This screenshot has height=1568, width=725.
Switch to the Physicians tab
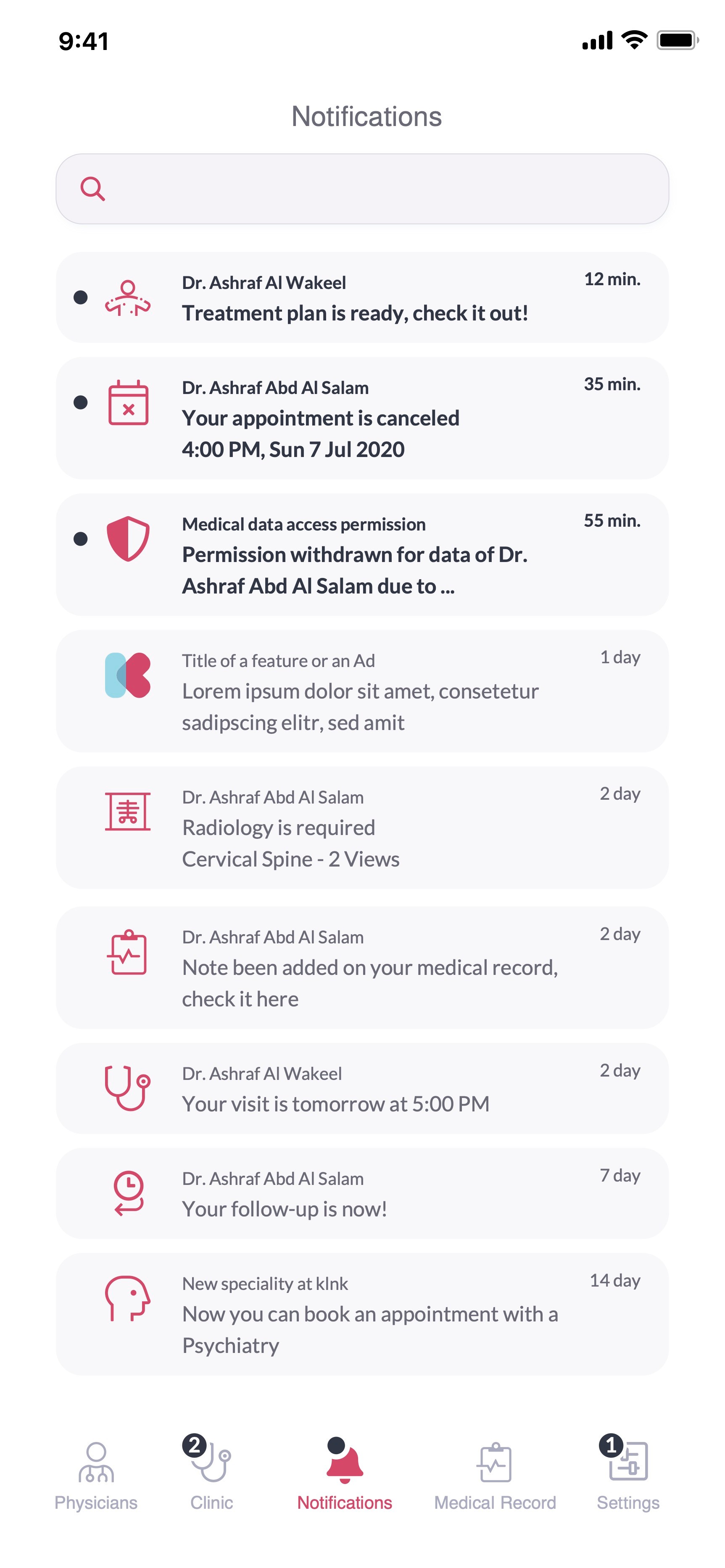[96, 1476]
